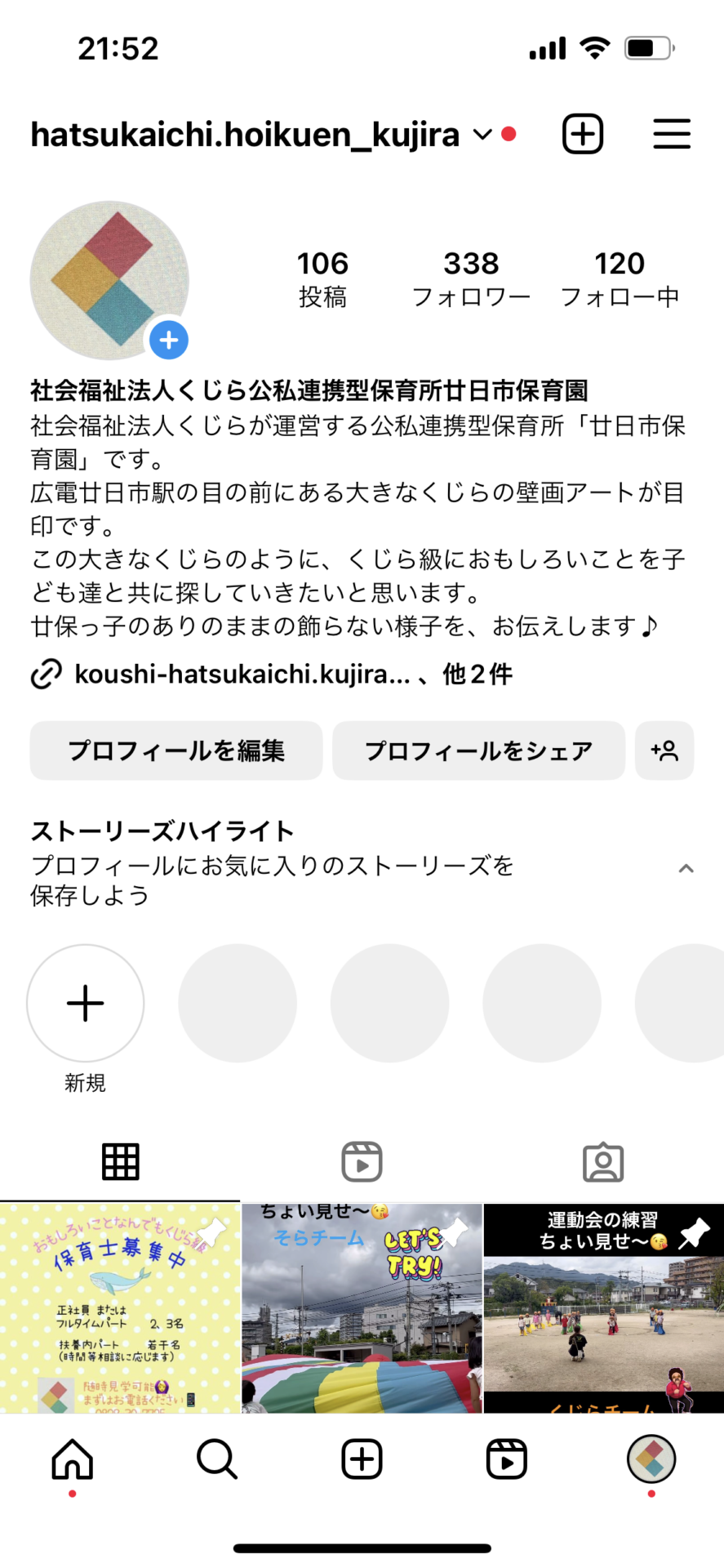Switch to the tagged photos tab
The height and width of the screenshot is (1568, 724).
[x=603, y=1161]
